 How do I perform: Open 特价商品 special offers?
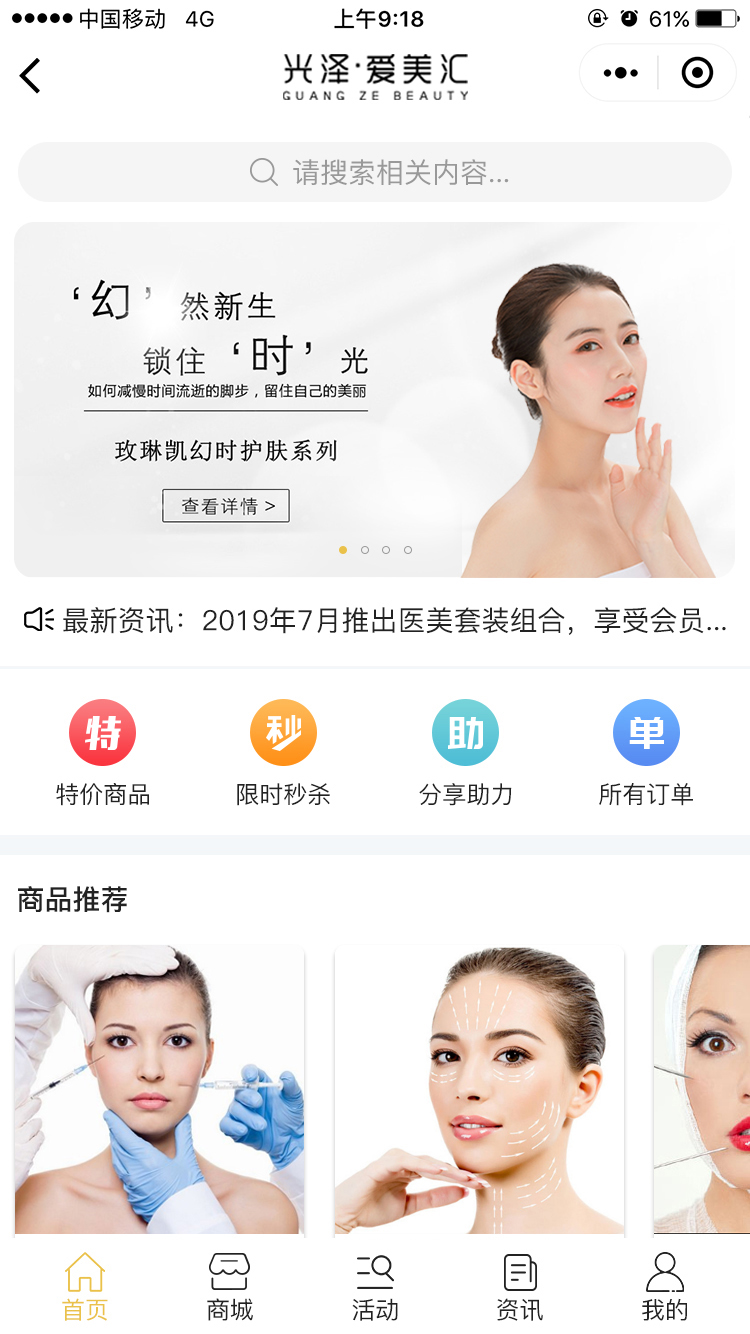coord(103,752)
